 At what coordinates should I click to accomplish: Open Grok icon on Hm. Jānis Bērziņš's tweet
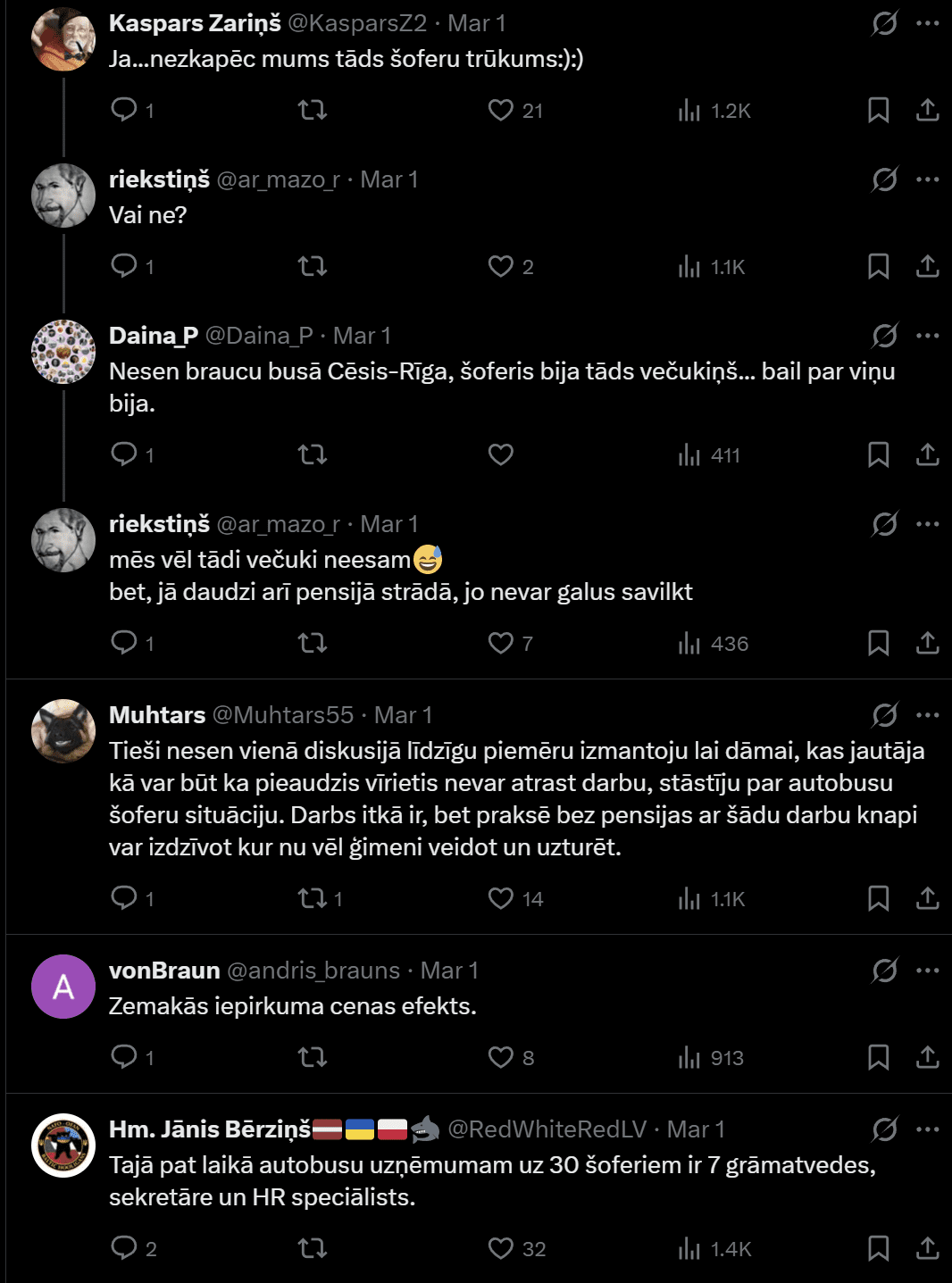coord(884,1129)
